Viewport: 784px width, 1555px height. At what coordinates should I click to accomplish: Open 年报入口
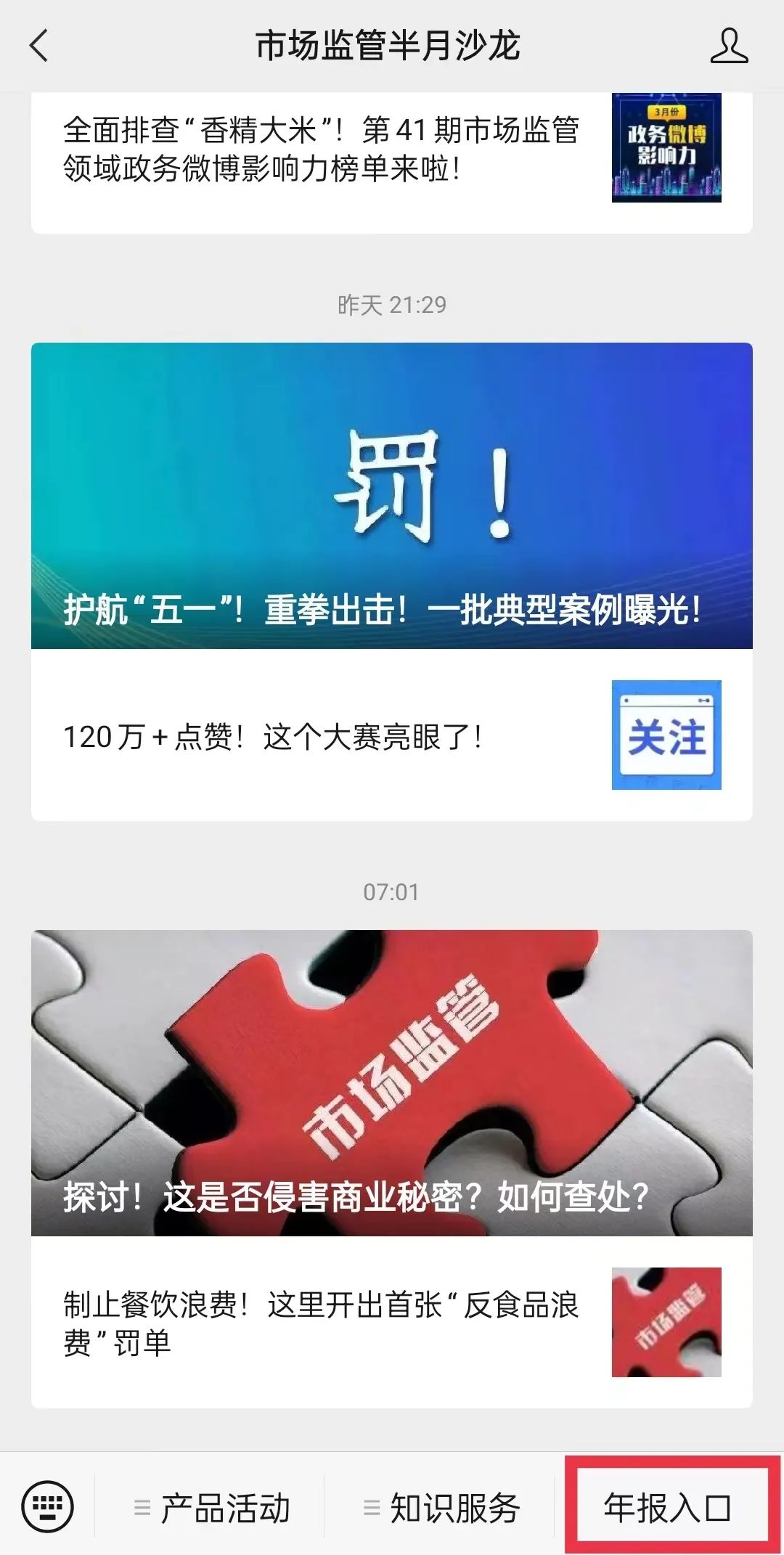666,1509
